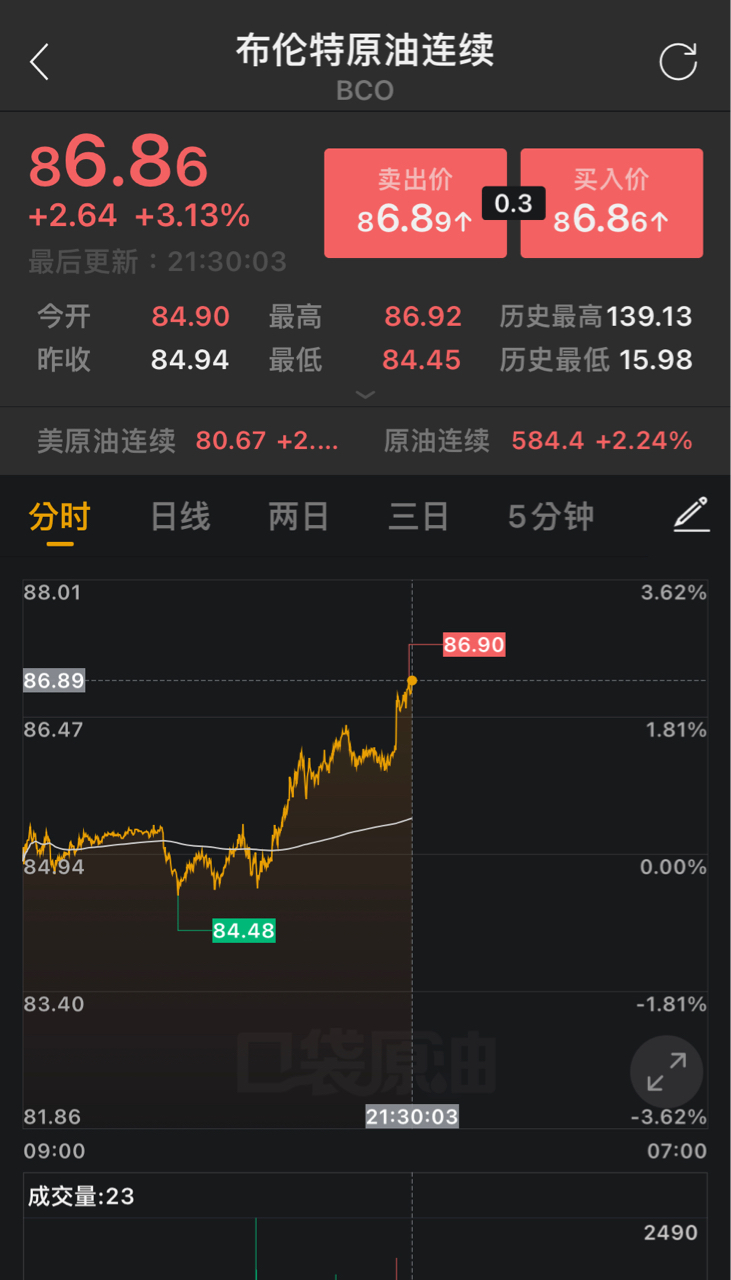Tap the 买入价 buy price button
This screenshot has height=1280, width=731.
(611, 203)
